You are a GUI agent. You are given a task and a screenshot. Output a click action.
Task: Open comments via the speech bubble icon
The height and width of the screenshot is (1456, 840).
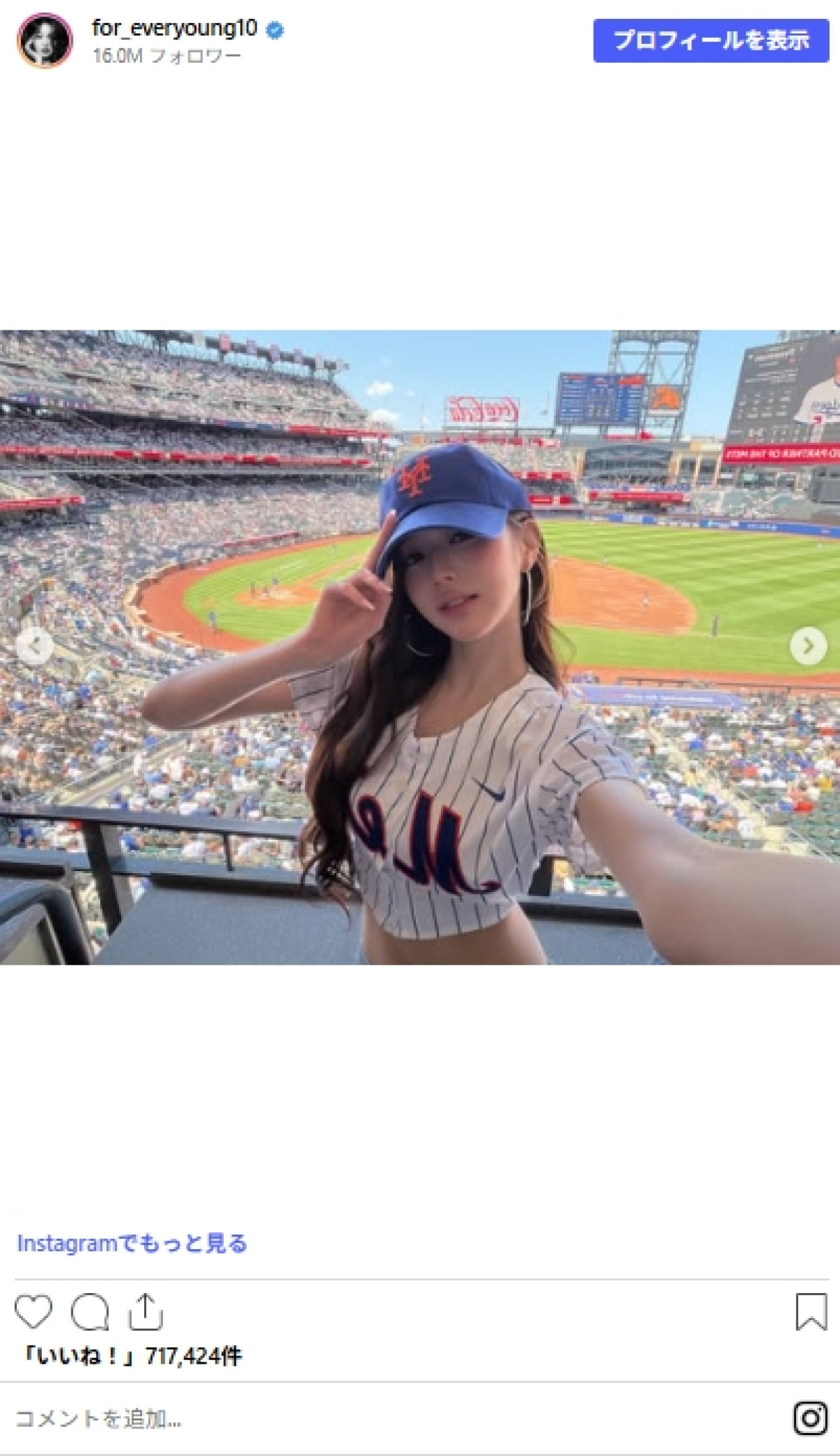(x=90, y=1312)
